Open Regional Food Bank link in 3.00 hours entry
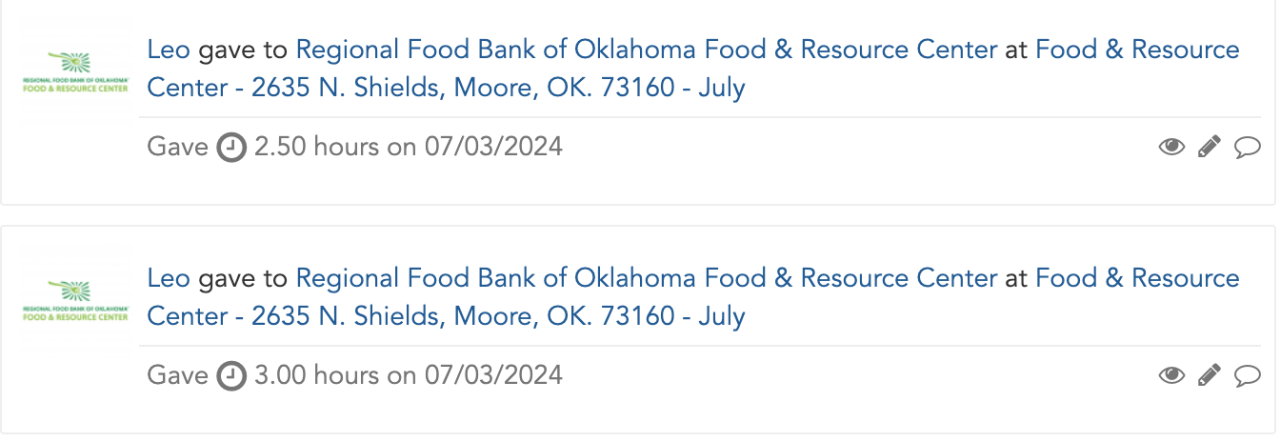 [x=646, y=278]
